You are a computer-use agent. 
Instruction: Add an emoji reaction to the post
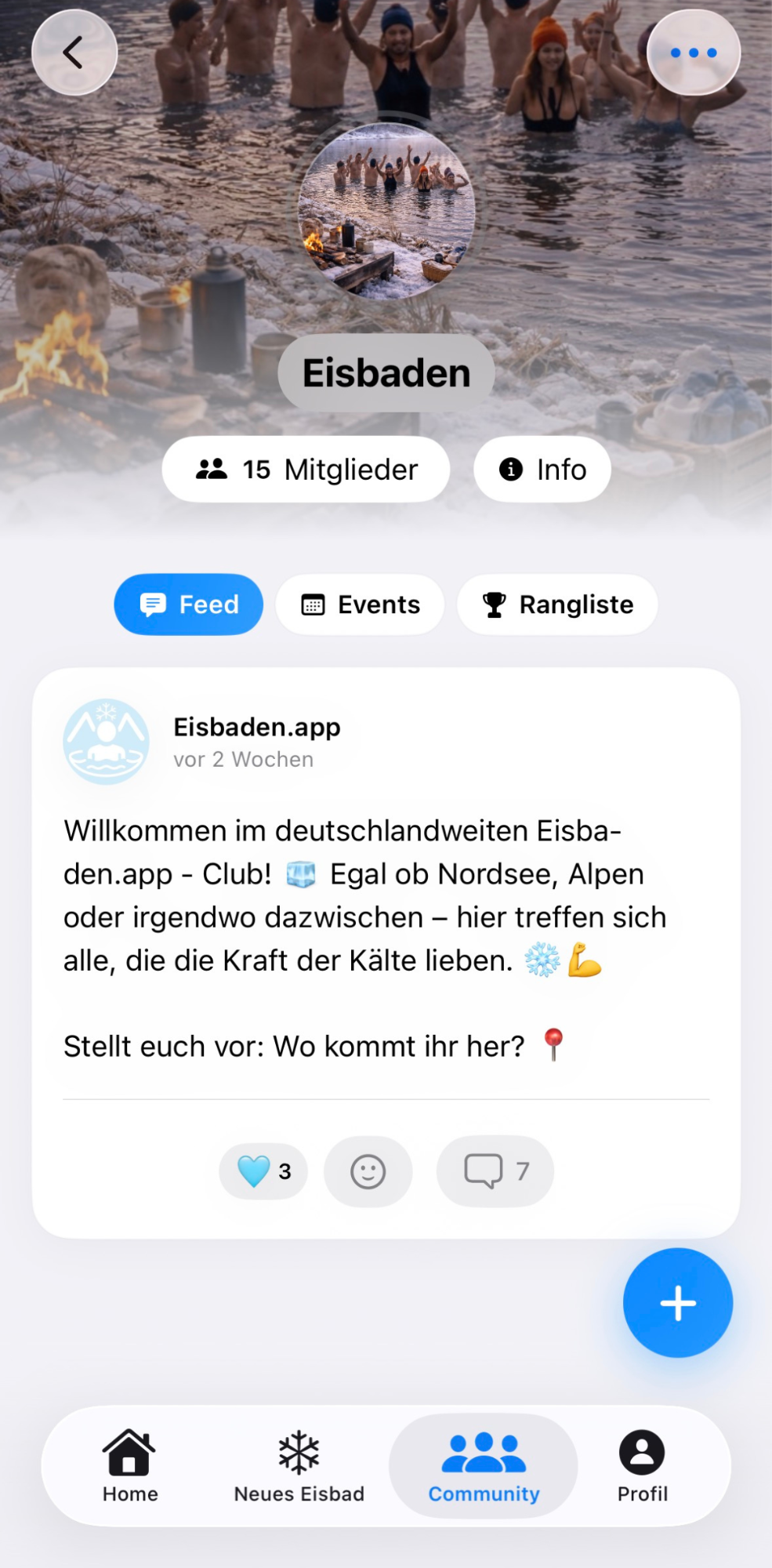(368, 1171)
